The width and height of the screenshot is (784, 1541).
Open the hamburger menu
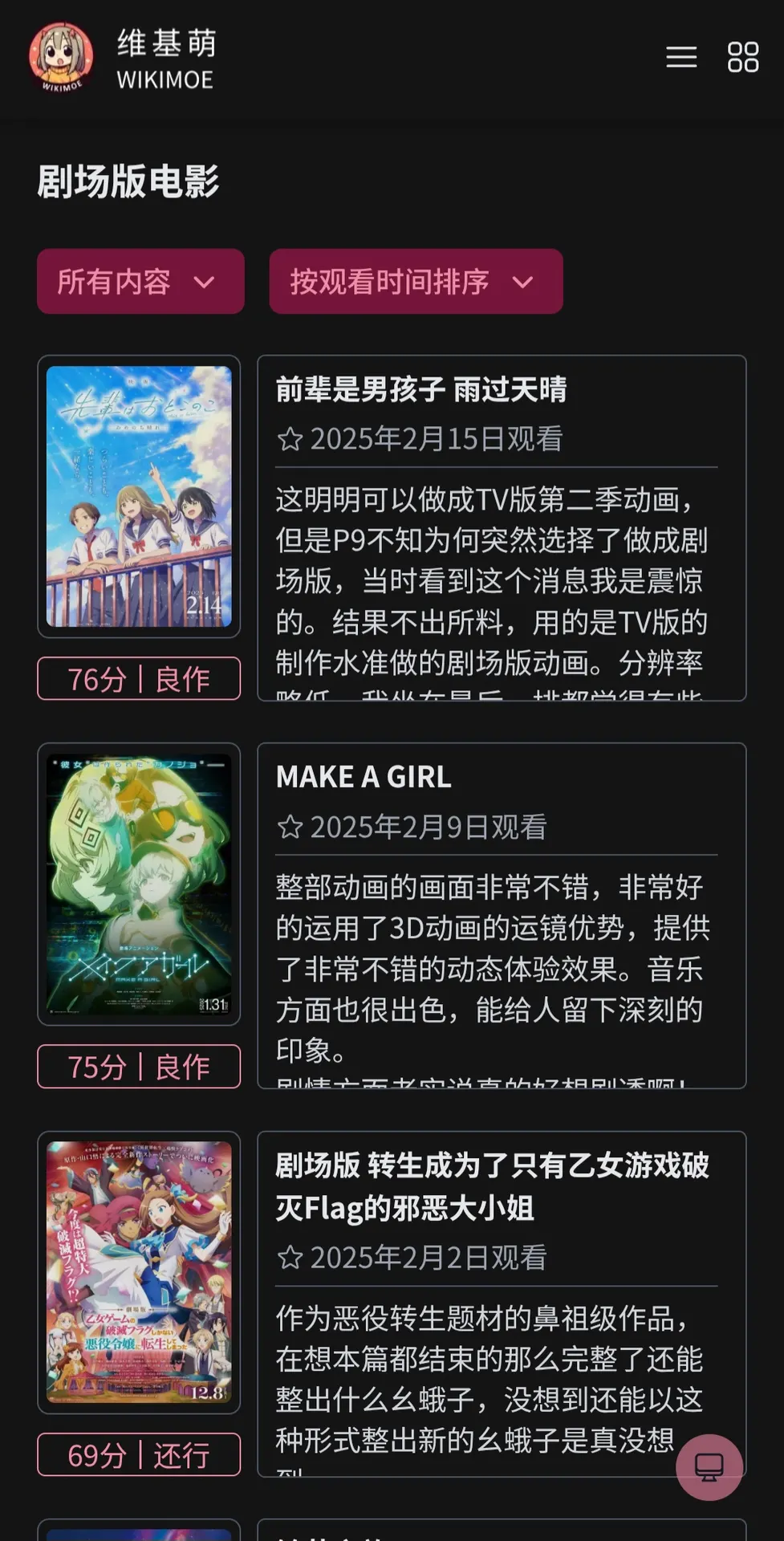tap(681, 57)
